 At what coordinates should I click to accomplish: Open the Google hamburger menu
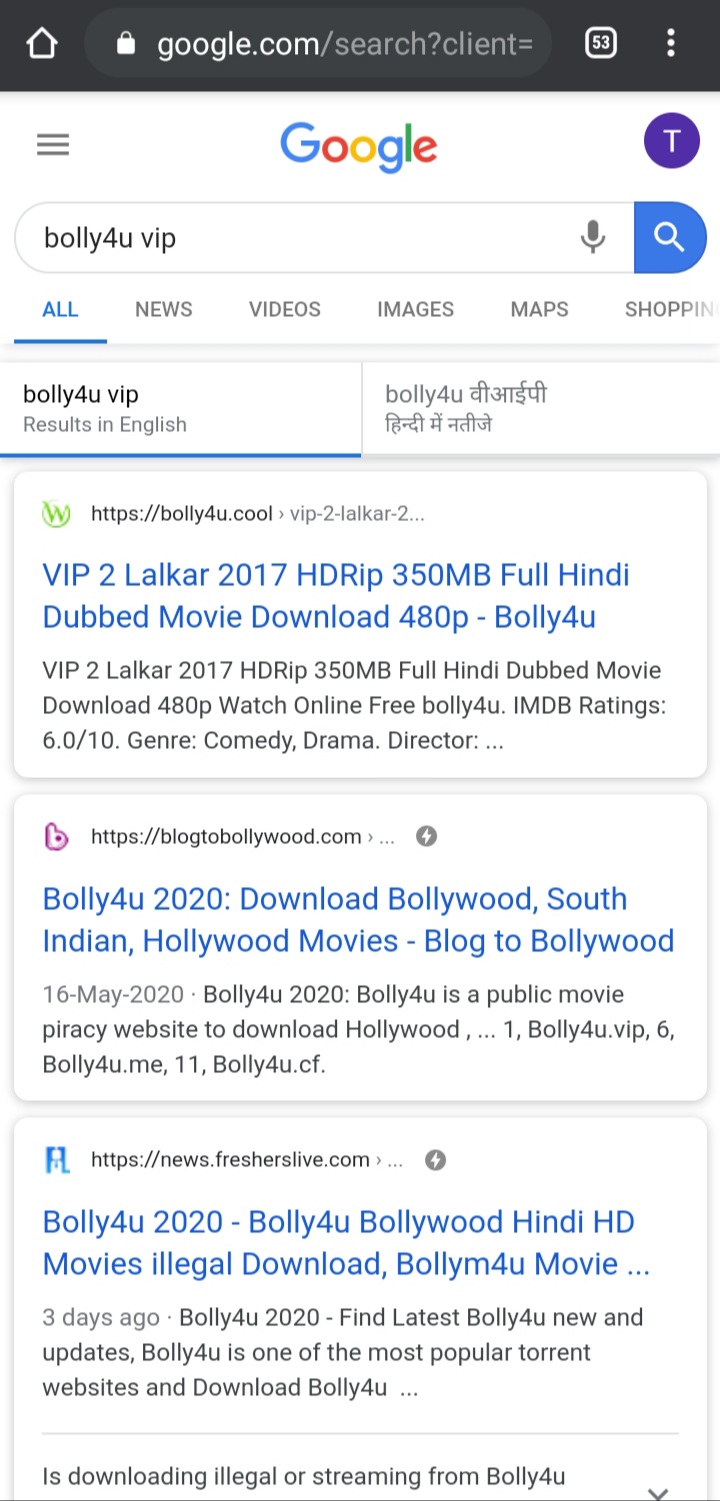pyautogui.click(x=53, y=146)
